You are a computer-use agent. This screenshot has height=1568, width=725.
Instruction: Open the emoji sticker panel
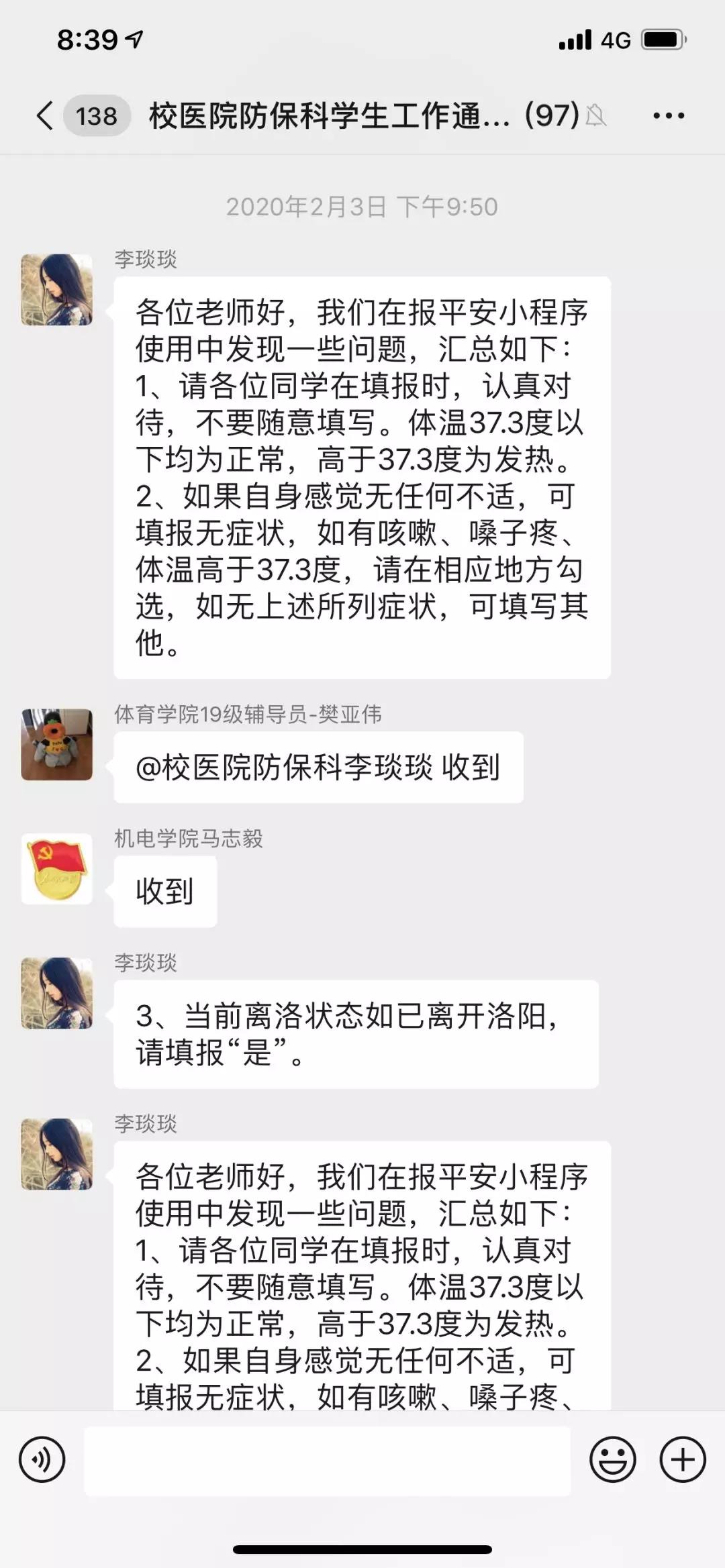(x=612, y=1460)
